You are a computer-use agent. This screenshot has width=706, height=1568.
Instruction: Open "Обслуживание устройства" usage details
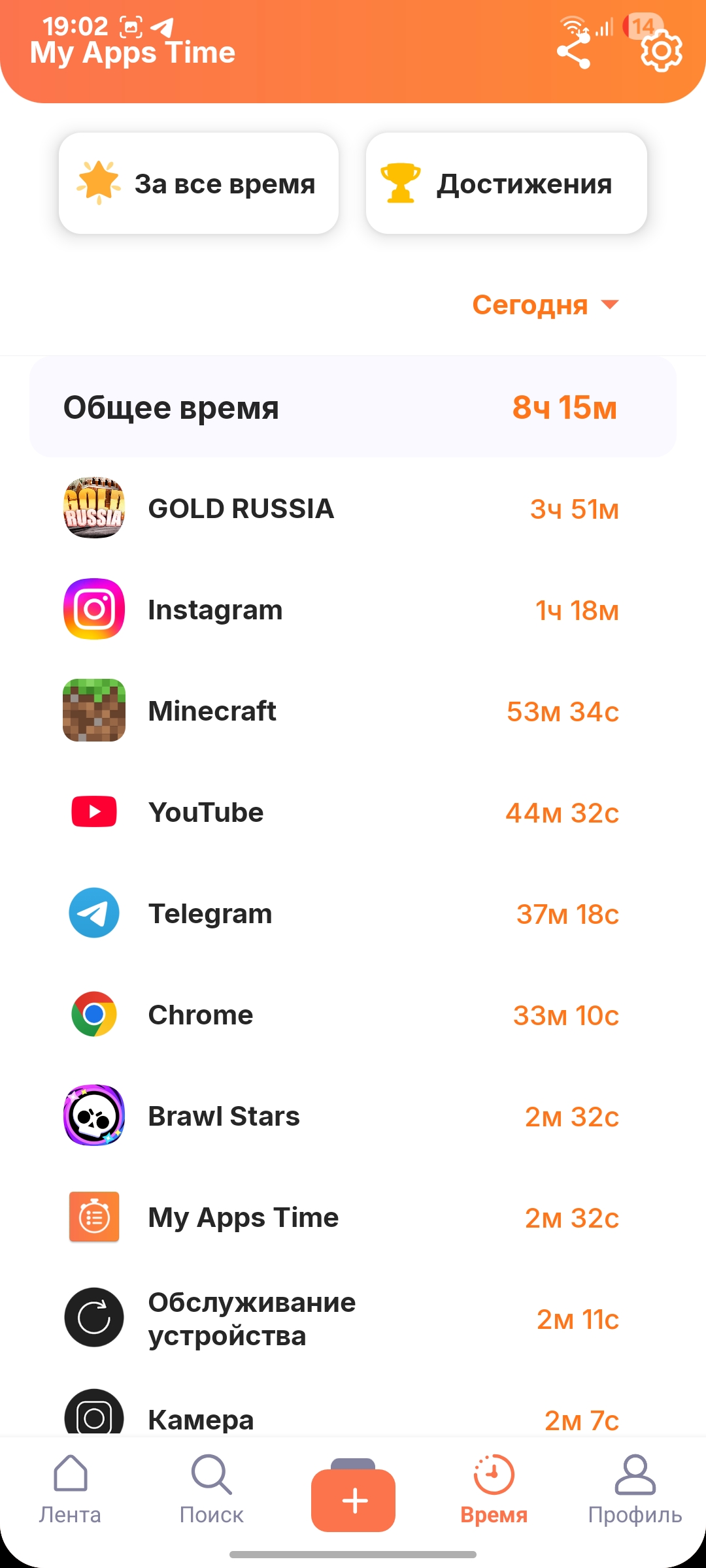340,1318
